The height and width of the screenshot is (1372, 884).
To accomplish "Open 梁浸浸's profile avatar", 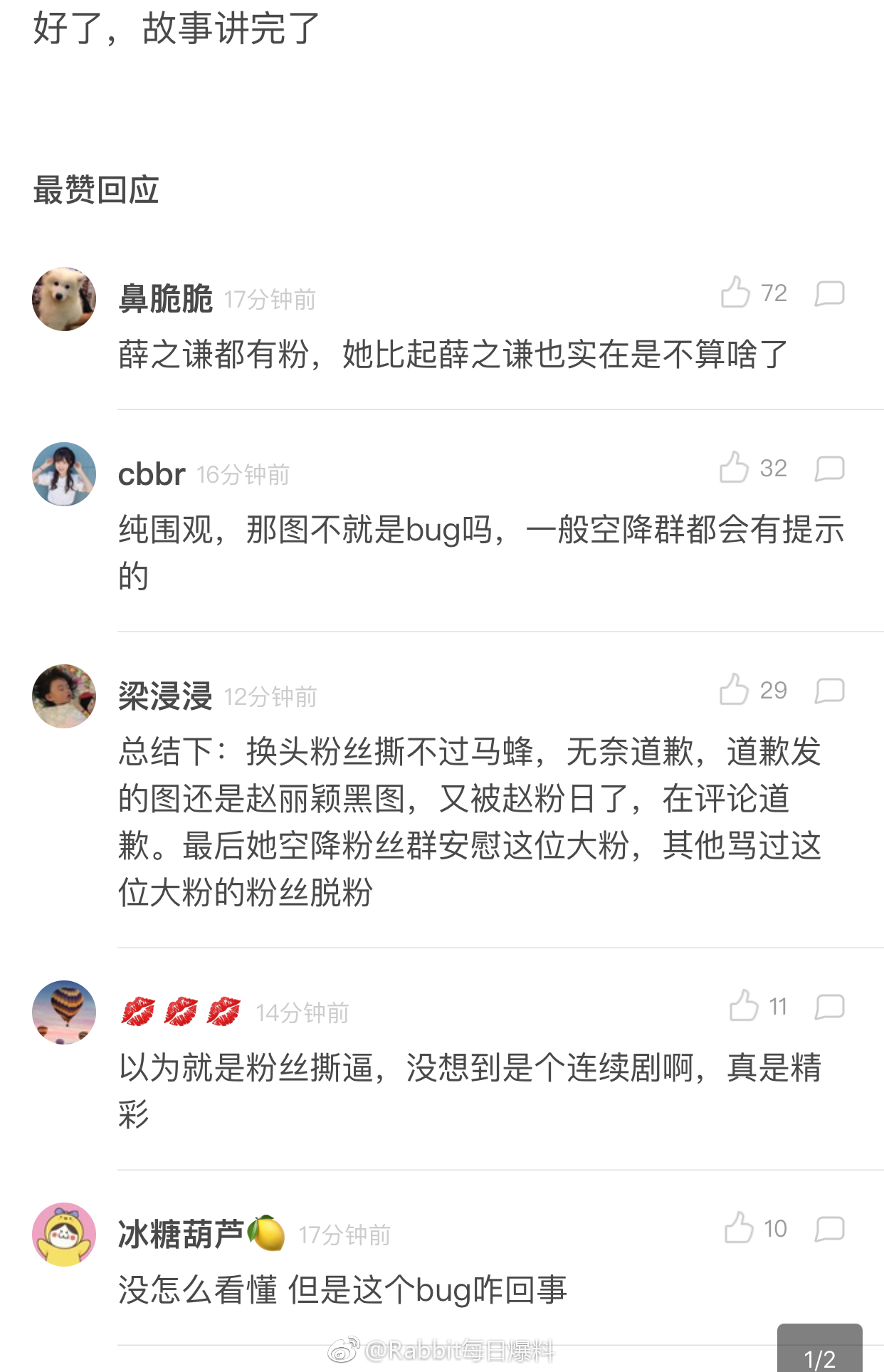I will [64, 696].
